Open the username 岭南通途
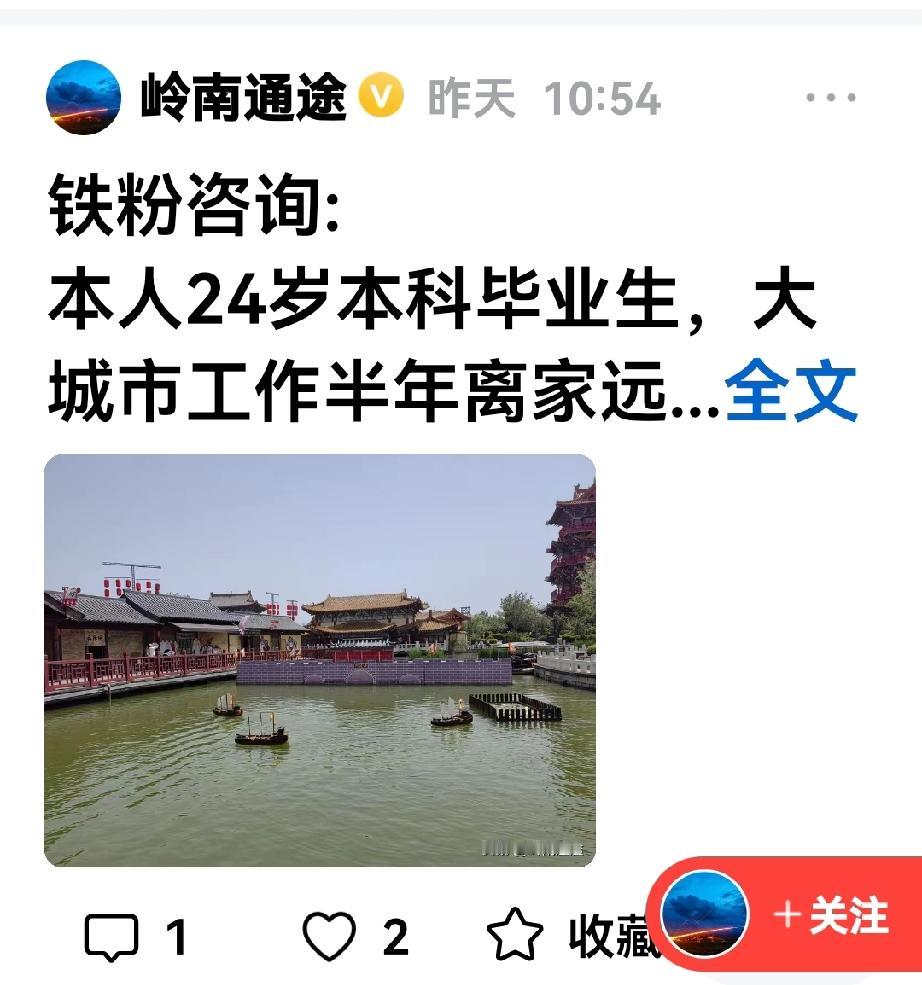Screen dimensions: 922x985 (243, 98)
